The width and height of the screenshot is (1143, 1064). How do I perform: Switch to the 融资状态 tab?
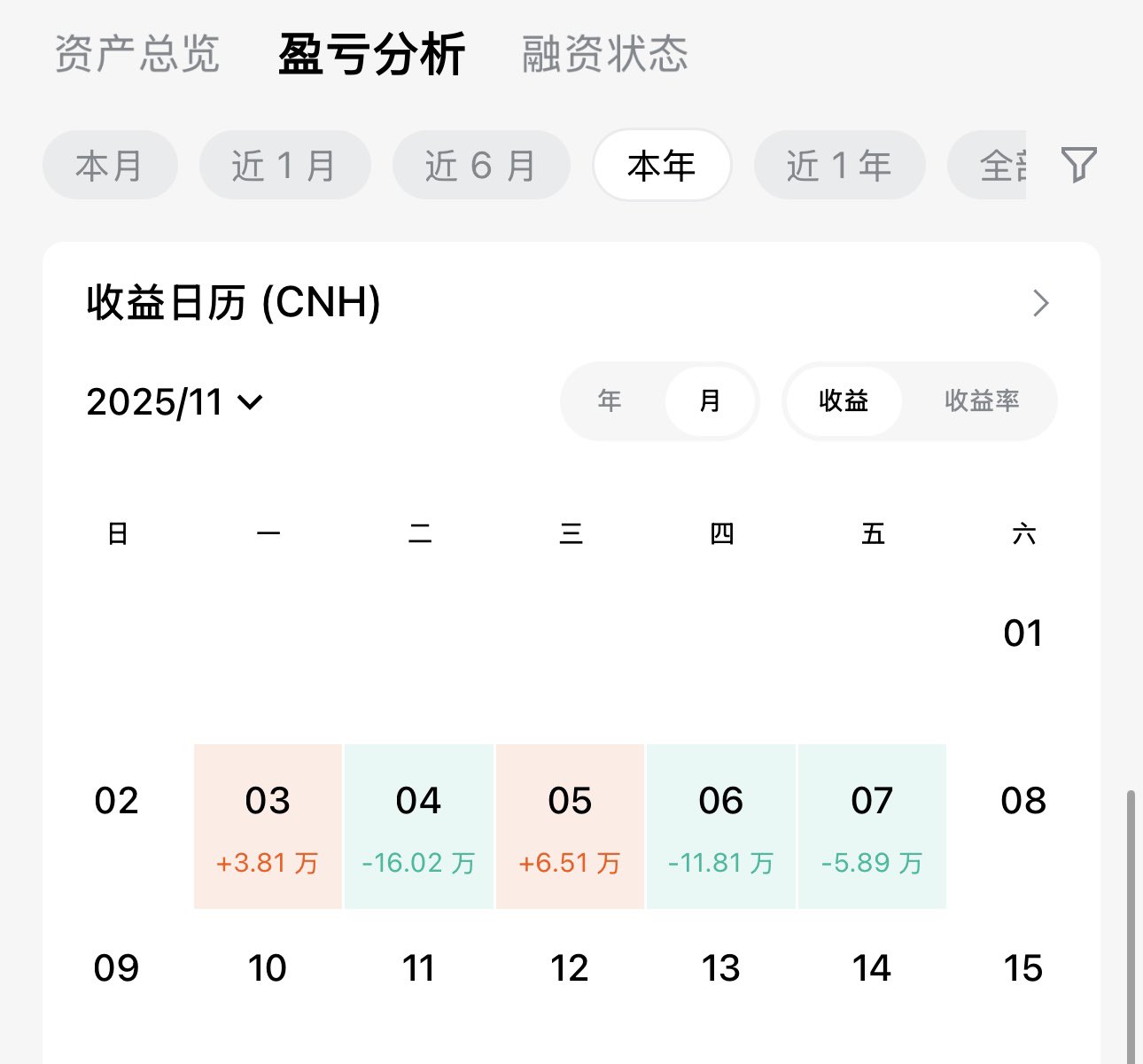pyautogui.click(x=605, y=54)
